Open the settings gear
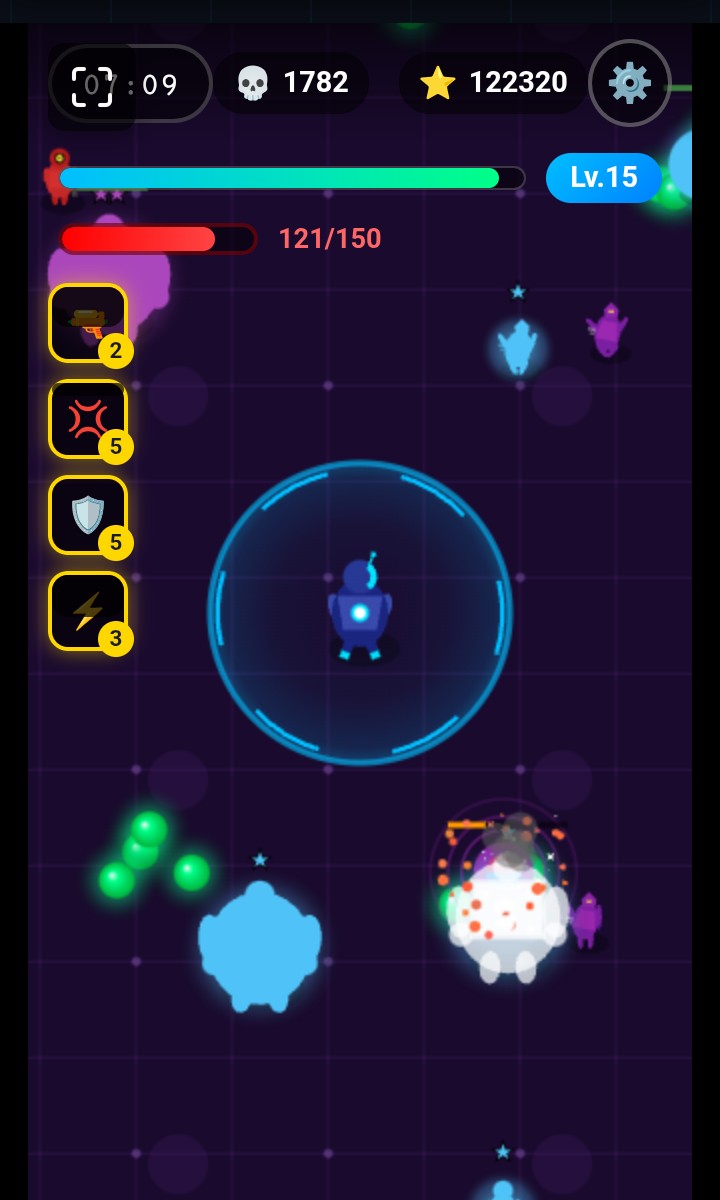Image resolution: width=720 pixels, height=1200 pixels. coord(630,83)
